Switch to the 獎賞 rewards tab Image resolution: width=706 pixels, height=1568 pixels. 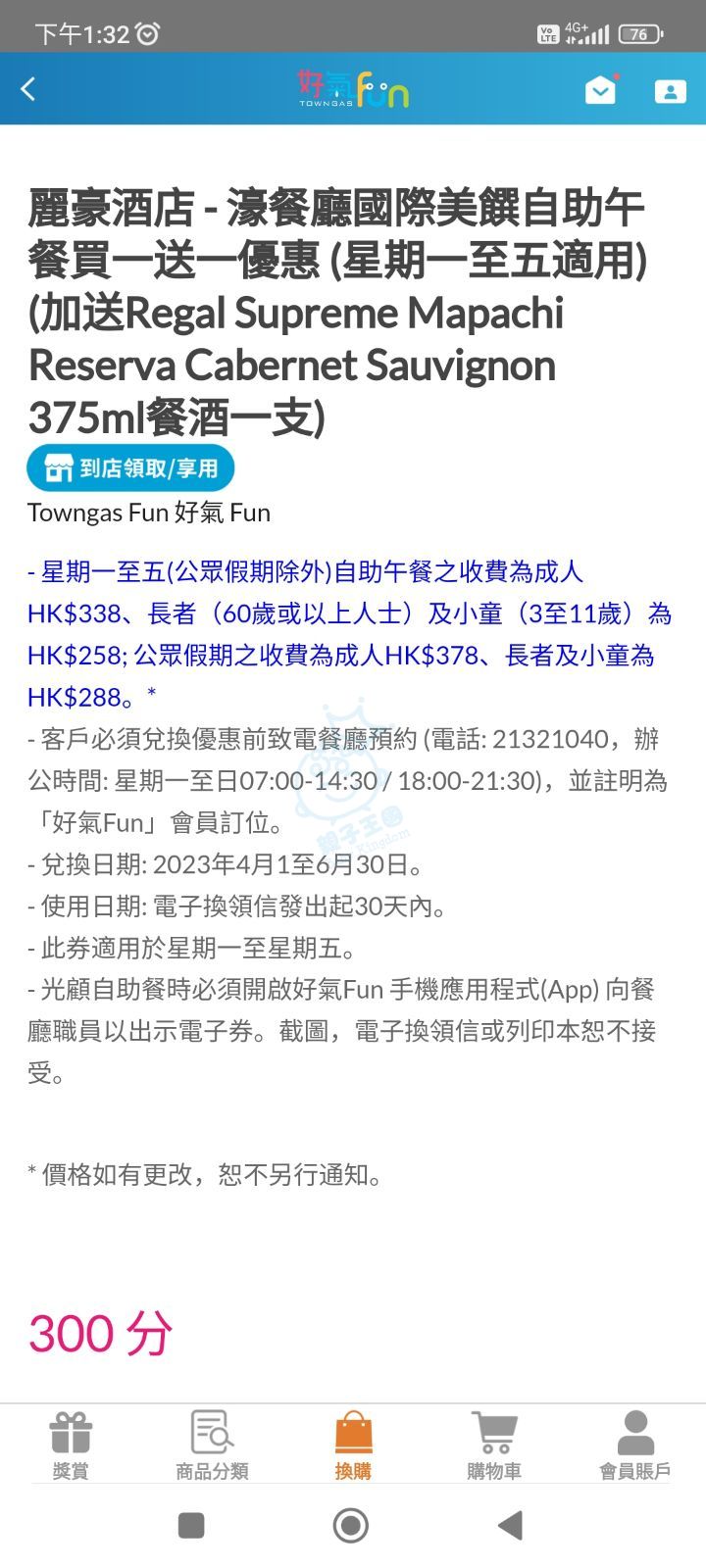71,1445
